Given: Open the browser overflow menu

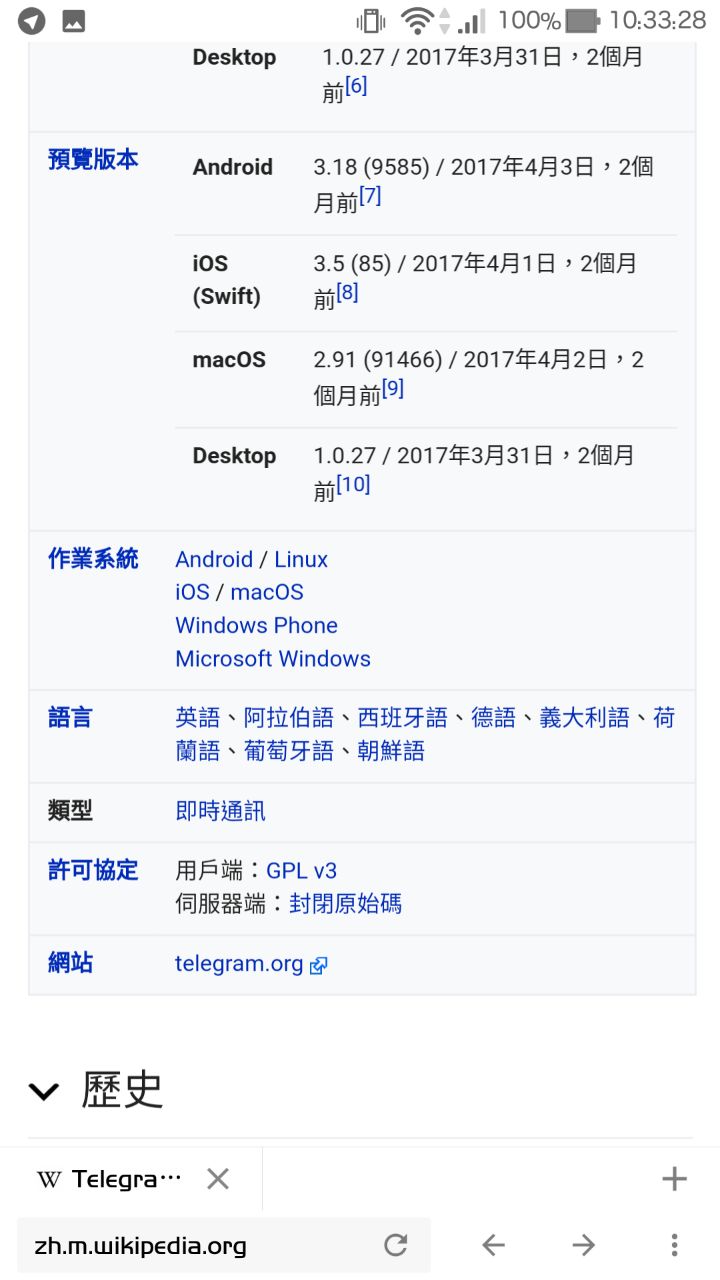Looking at the screenshot, I should point(674,1245).
